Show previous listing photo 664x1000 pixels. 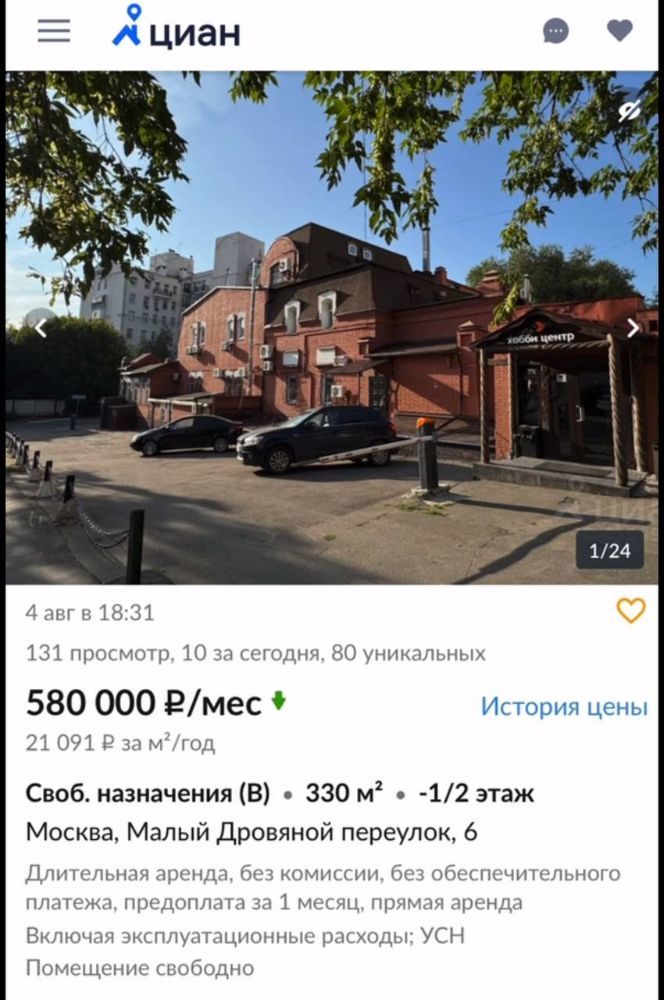tap(41, 328)
